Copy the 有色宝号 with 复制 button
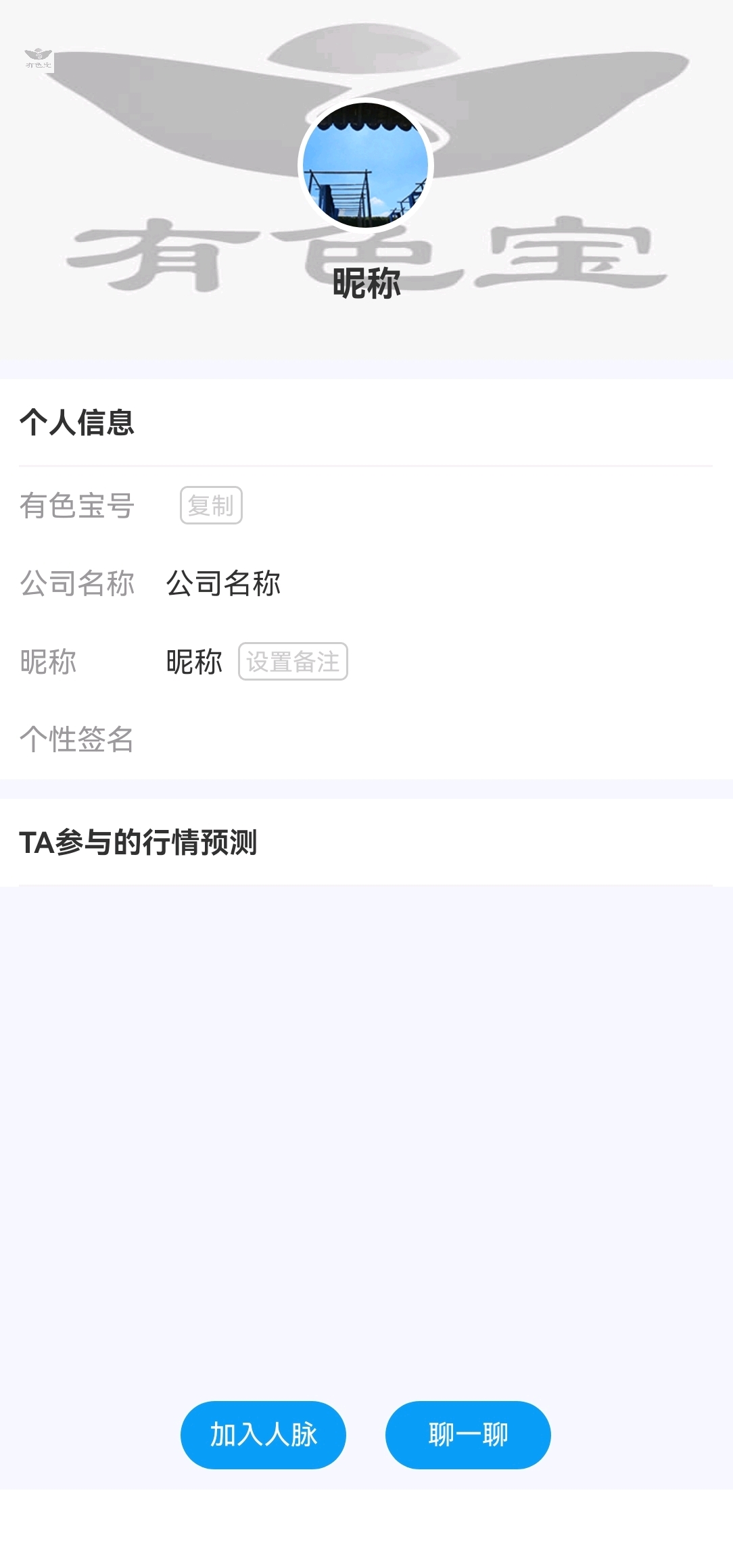This screenshot has height=1568, width=733. [x=211, y=506]
